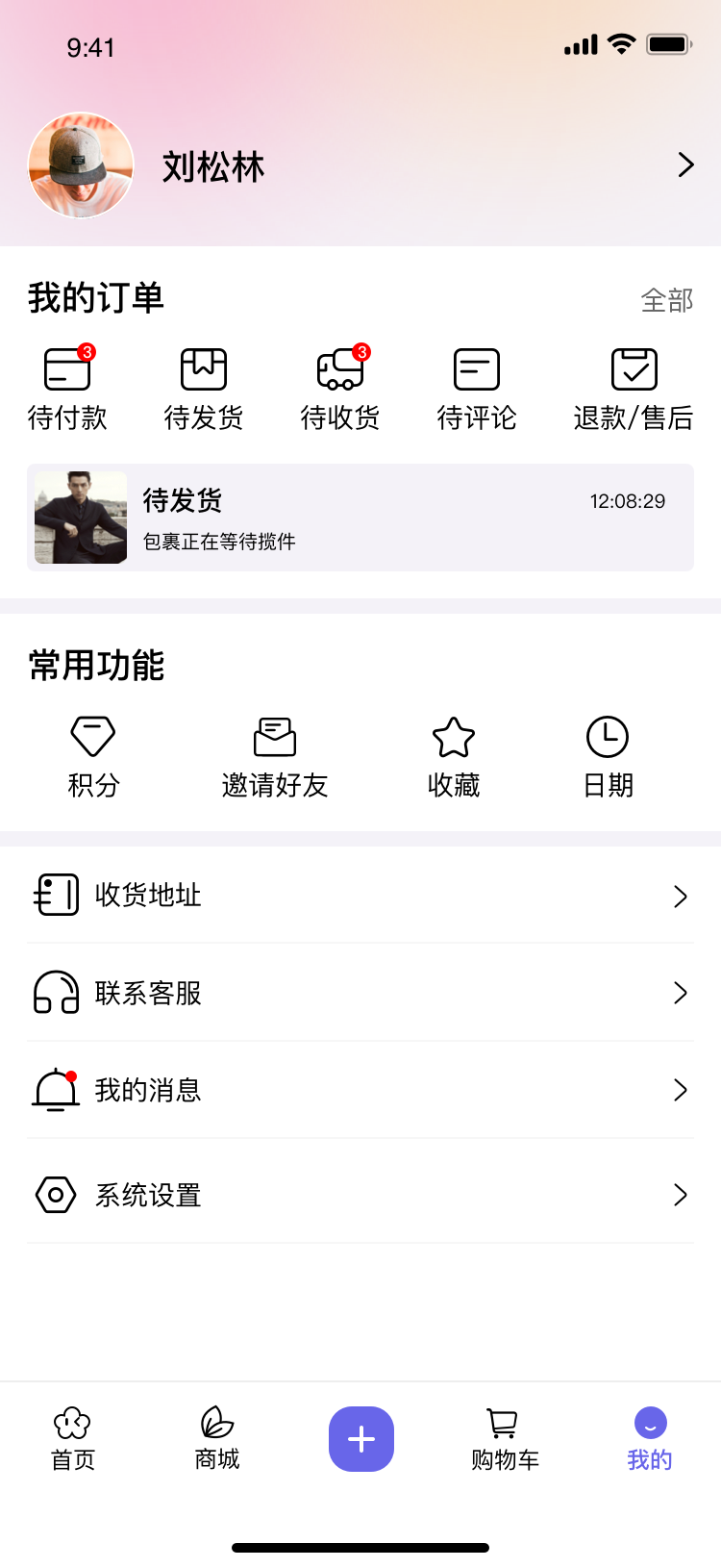Screen dimensions: 721x1568
Task: Open 刘松林's profile details
Action: 684,165
